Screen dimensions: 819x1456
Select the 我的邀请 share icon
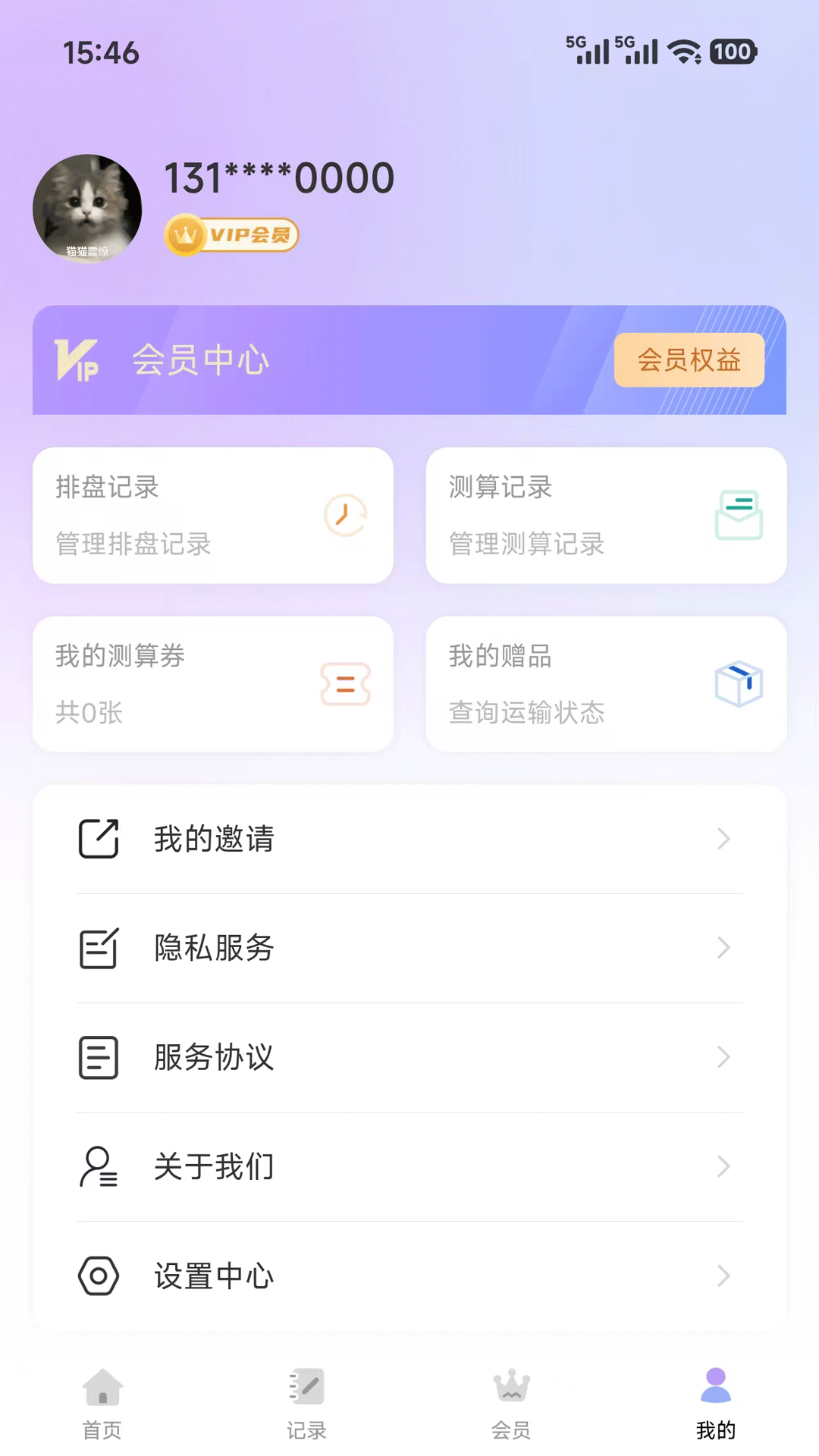pyautogui.click(x=97, y=839)
